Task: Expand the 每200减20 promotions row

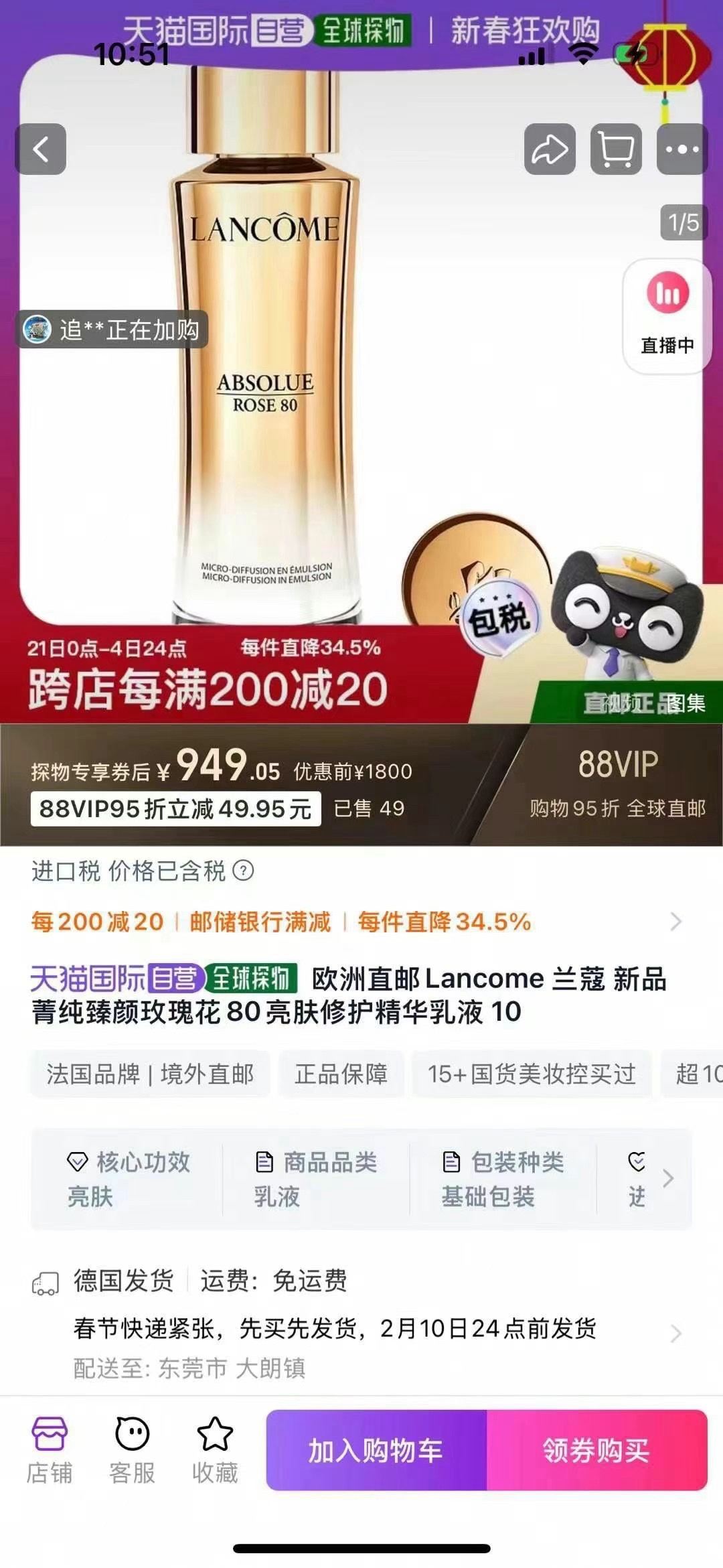Action: point(675,922)
